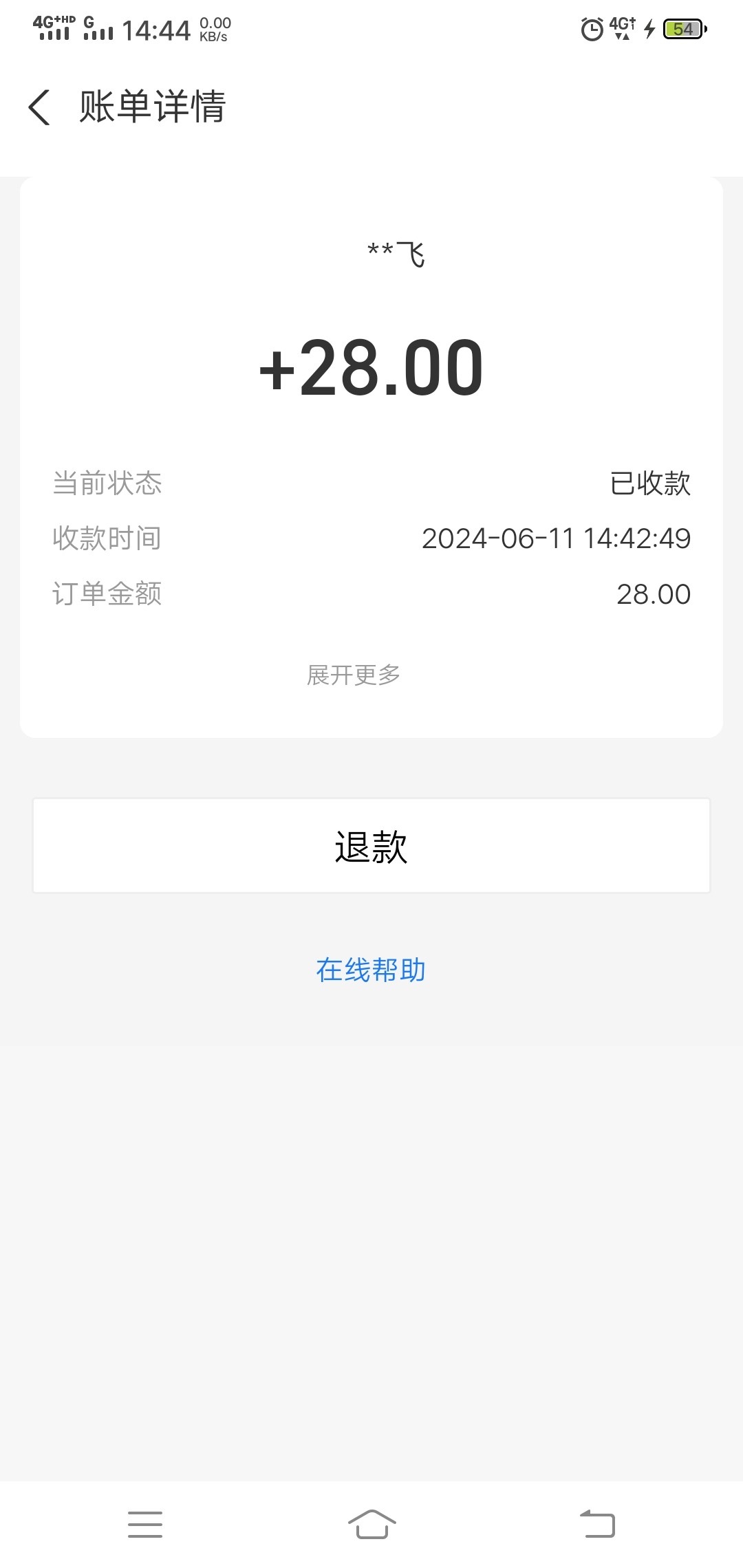Image resolution: width=743 pixels, height=1568 pixels.
Task: Tap the 退款 refund button
Action: click(371, 846)
